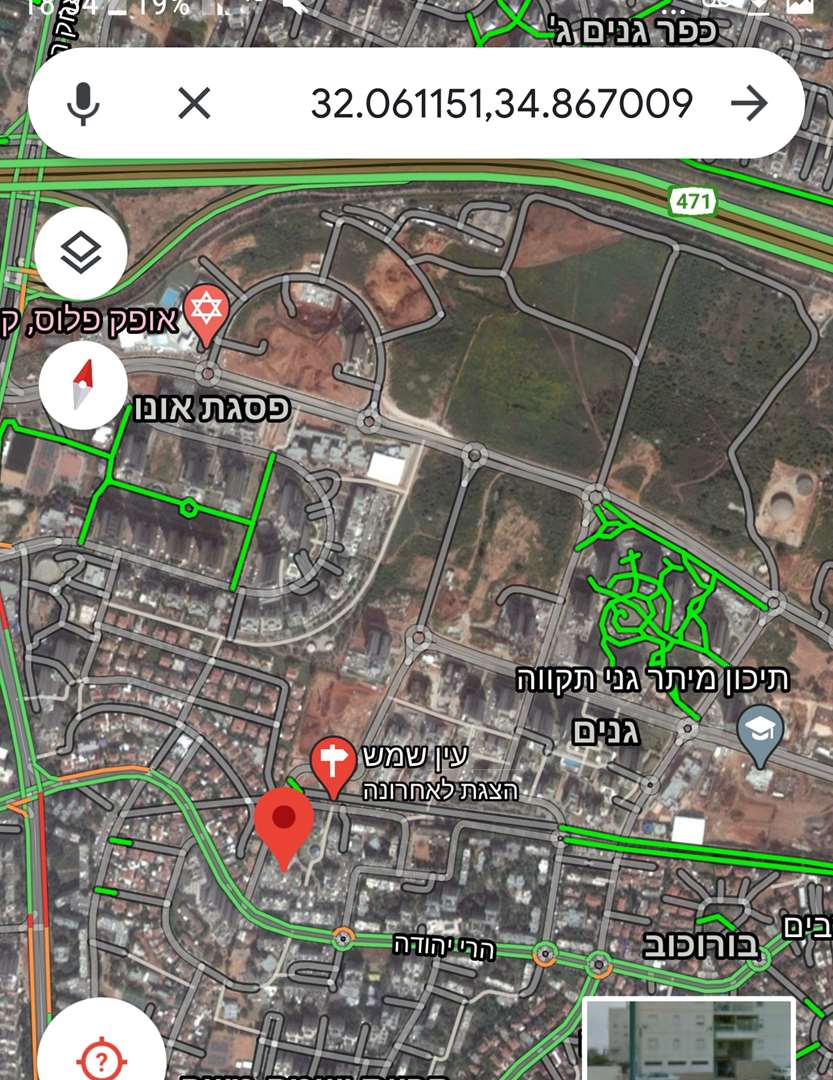Screen dimensions: 833x1080
Task: Select the עין שמש place marker
Action: click(333, 764)
